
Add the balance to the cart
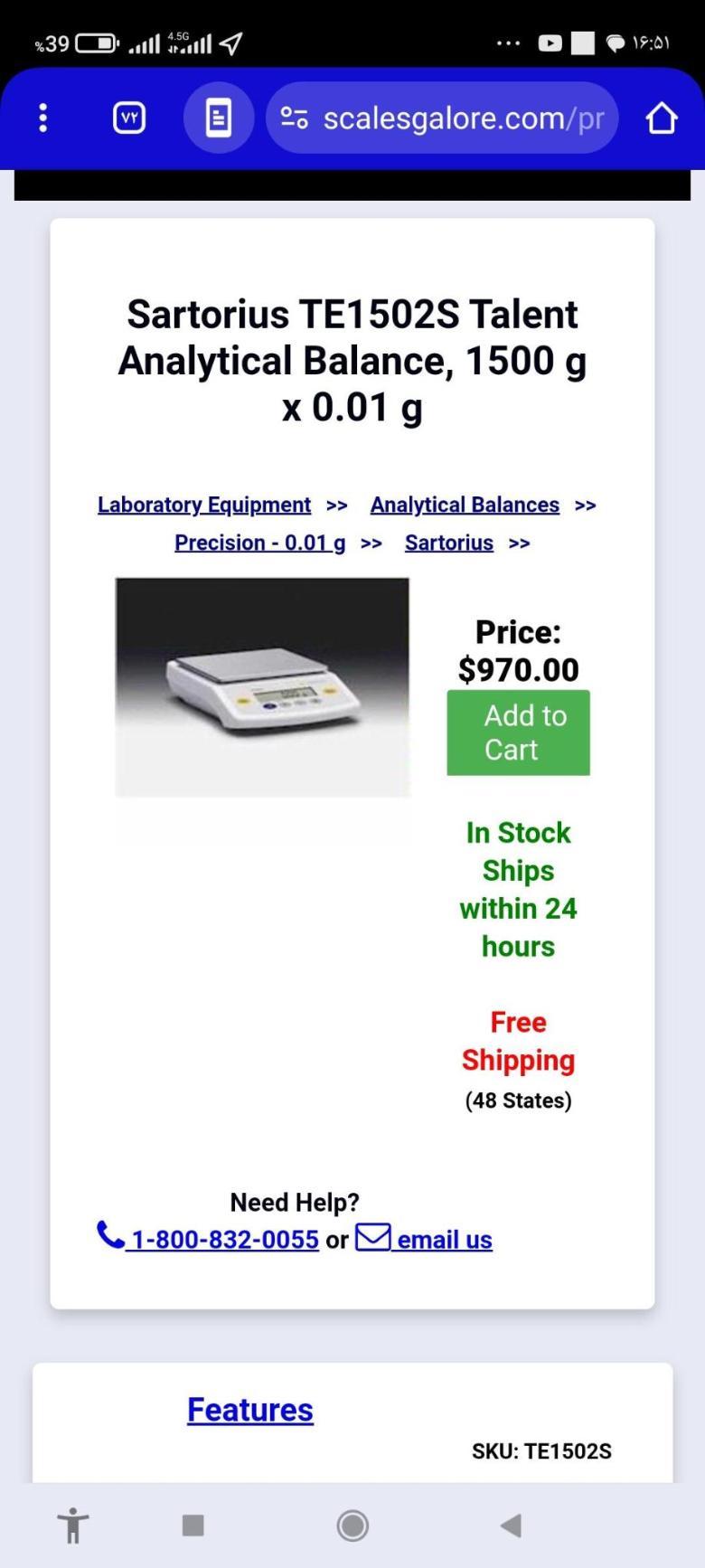[518, 732]
